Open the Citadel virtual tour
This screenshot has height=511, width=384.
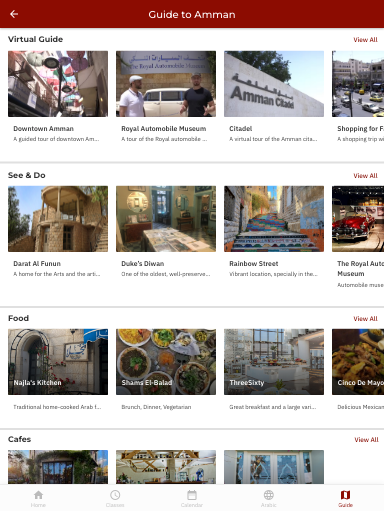click(x=274, y=97)
